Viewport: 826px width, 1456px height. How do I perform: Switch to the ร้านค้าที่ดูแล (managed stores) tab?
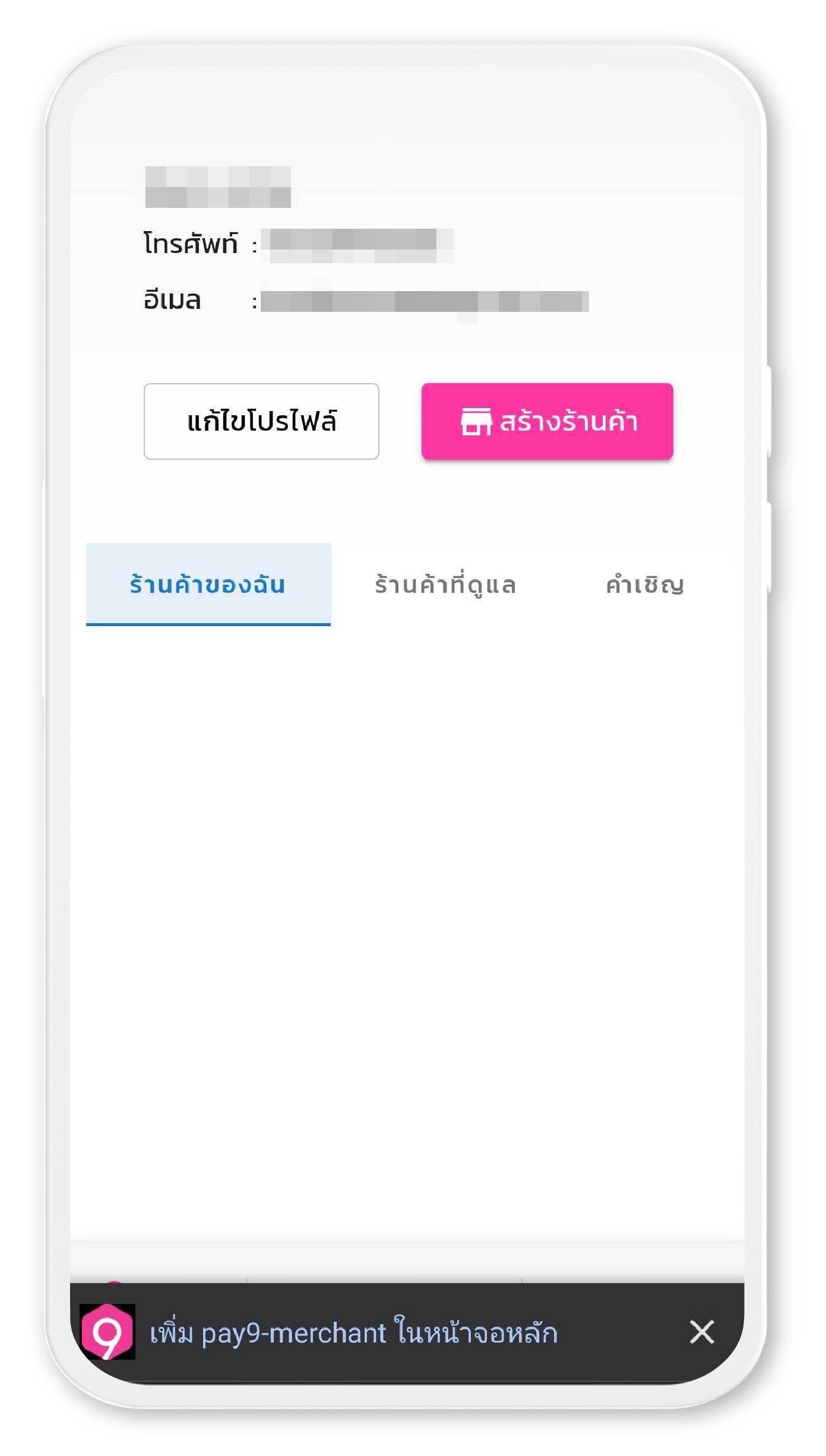pyautogui.click(x=445, y=585)
